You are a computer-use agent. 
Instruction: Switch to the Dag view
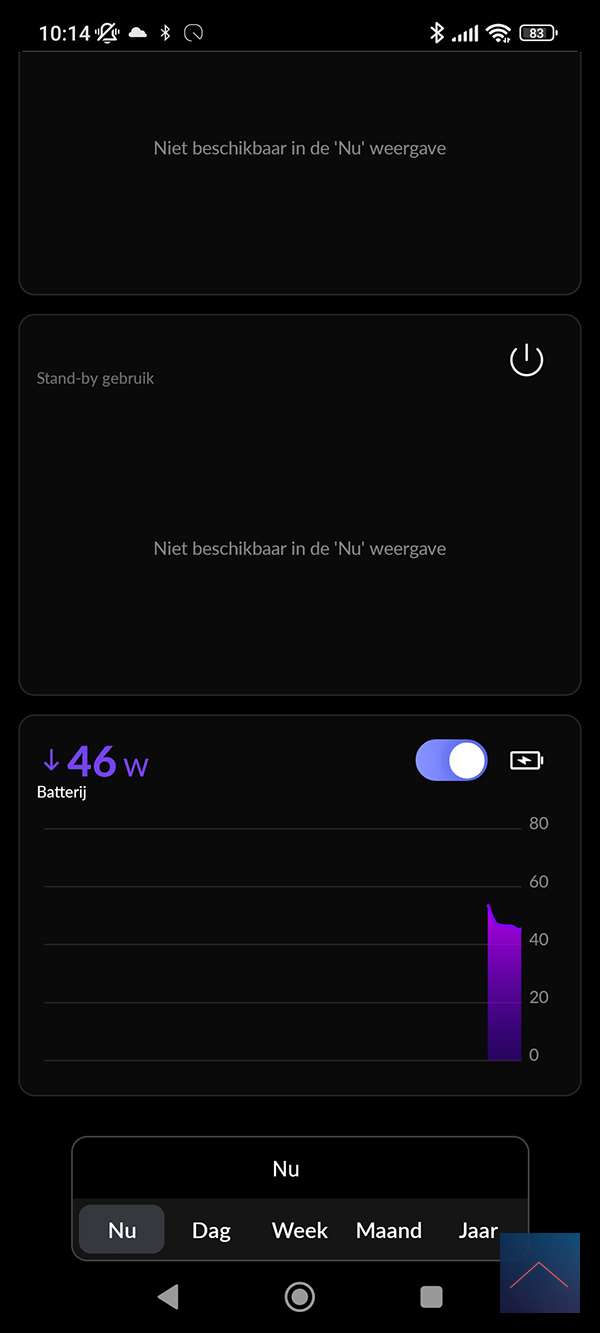[211, 1230]
